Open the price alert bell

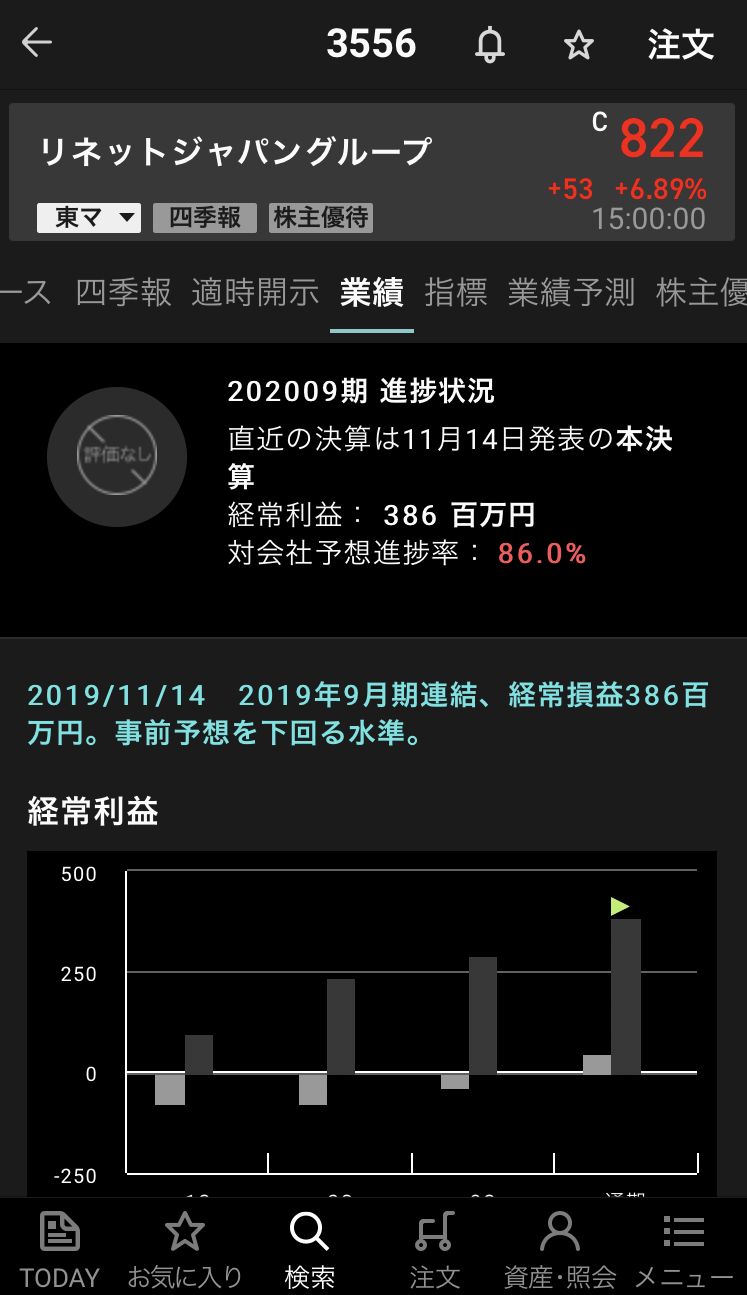click(490, 45)
